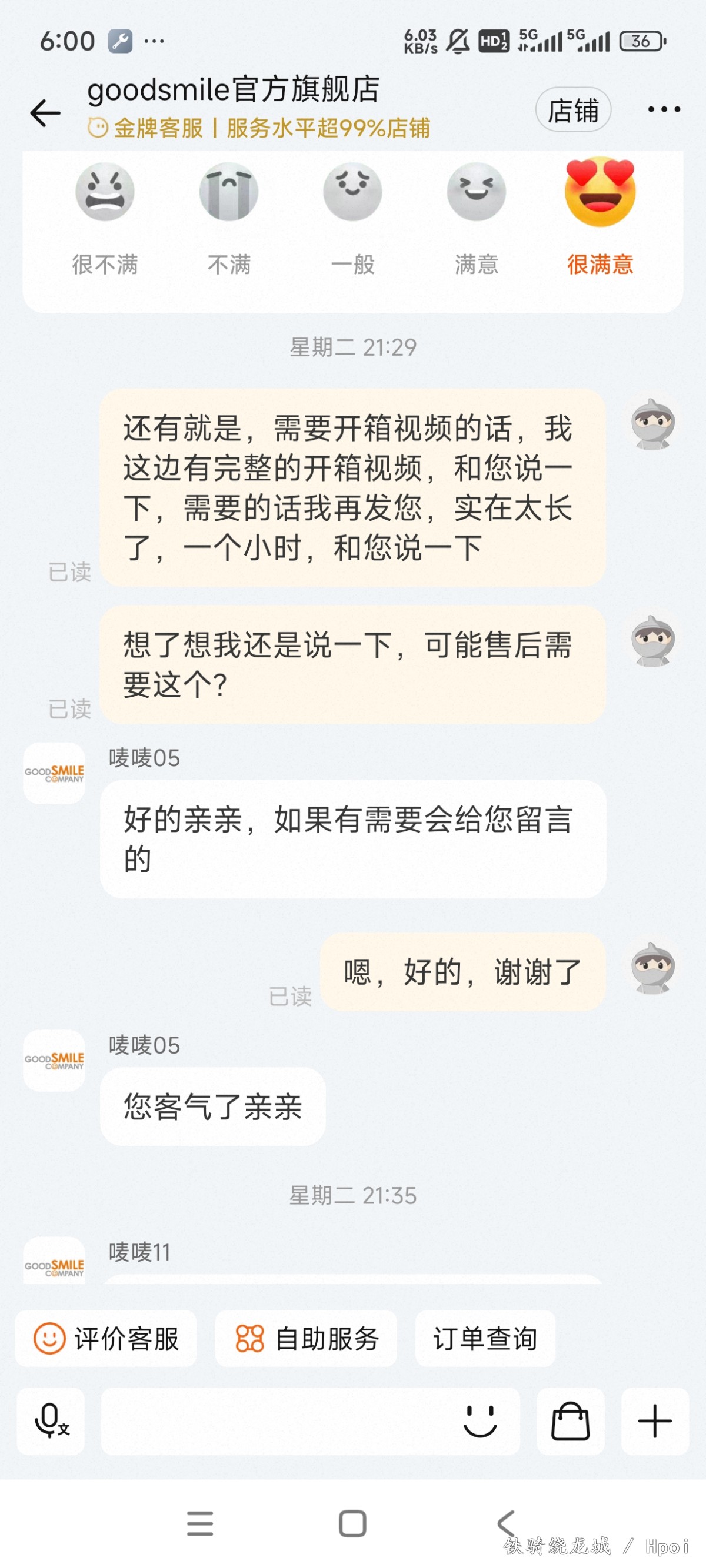Open the three-dot overflow menu

coord(664,109)
